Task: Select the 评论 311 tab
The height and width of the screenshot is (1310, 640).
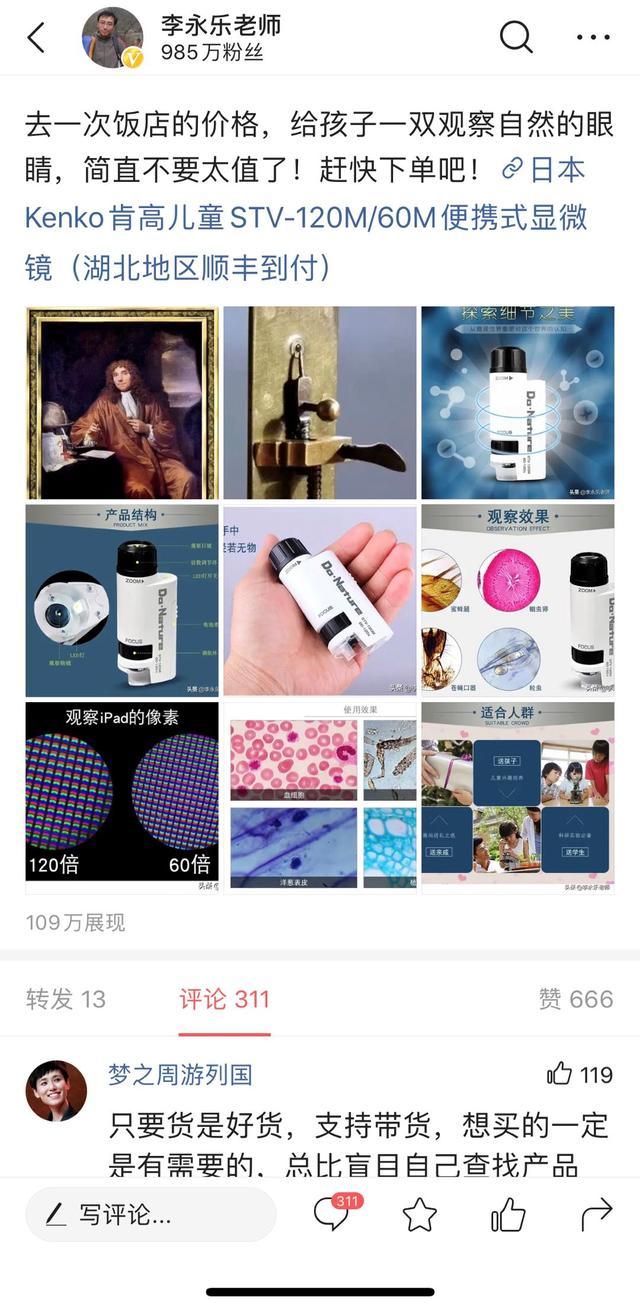Action: click(x=224, y=999)
